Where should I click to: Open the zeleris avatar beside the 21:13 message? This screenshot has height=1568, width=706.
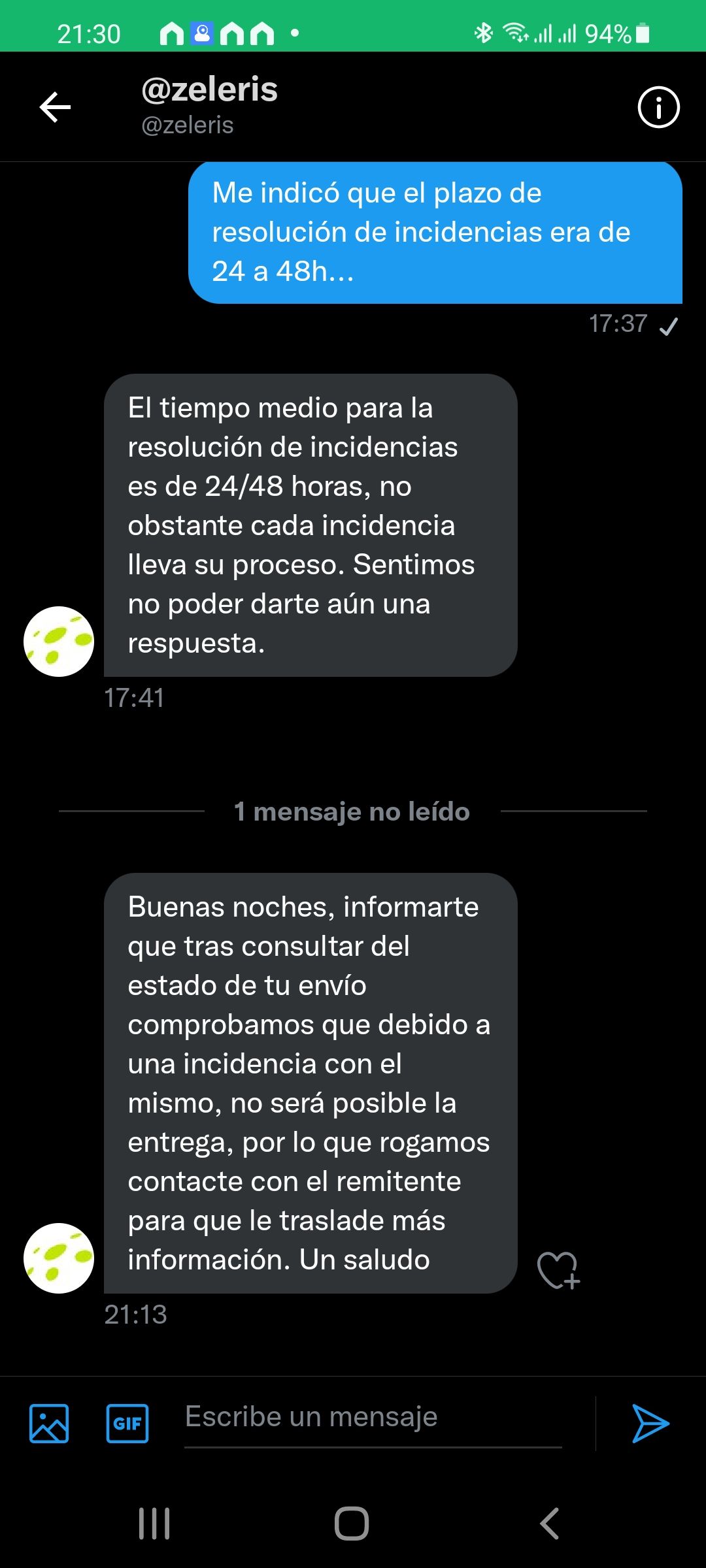pyautogui.click(x=59, y=1258)
